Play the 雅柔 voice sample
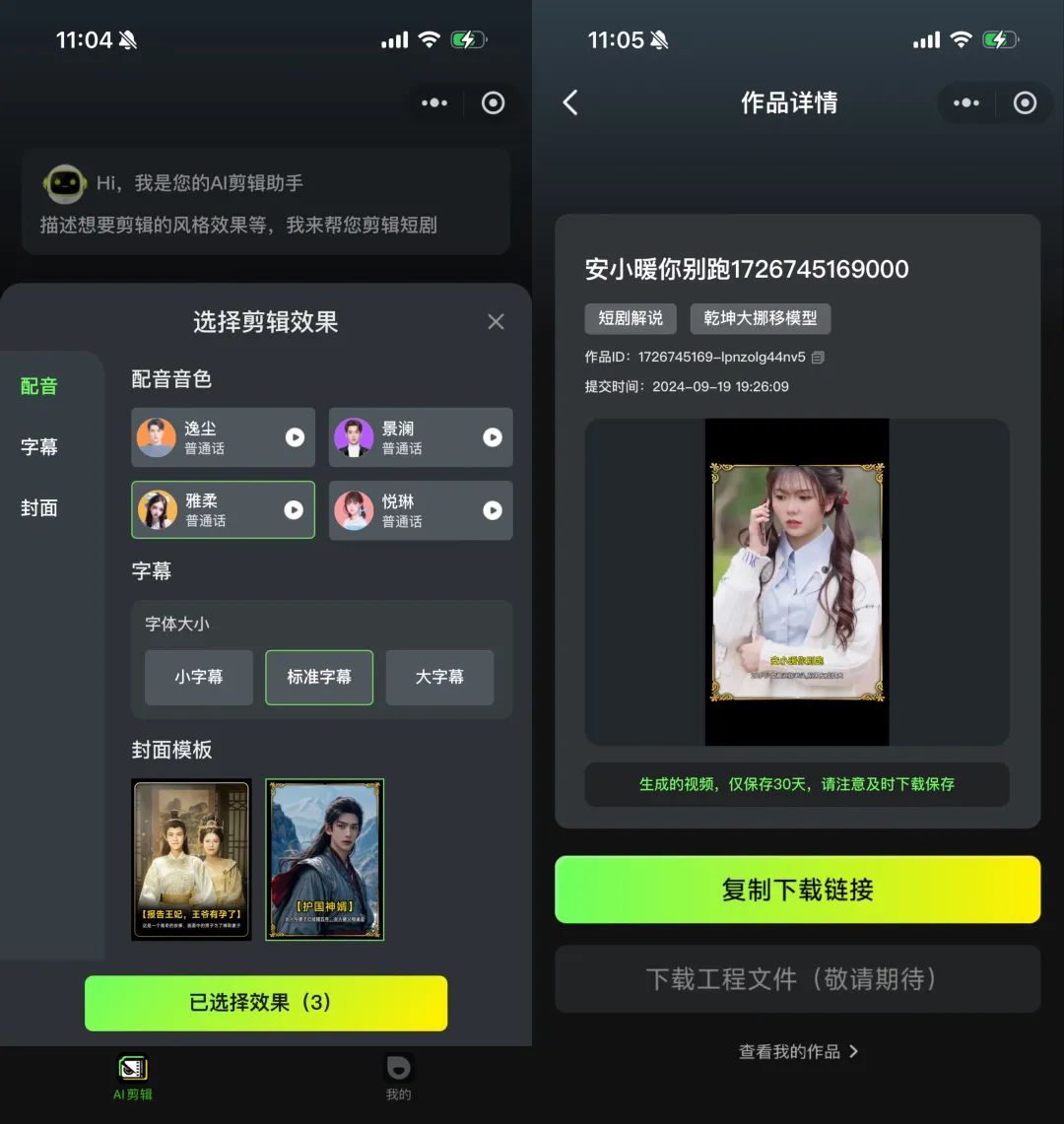The height and width of the screenshot is (1124, 1064). tap(294, 509)
